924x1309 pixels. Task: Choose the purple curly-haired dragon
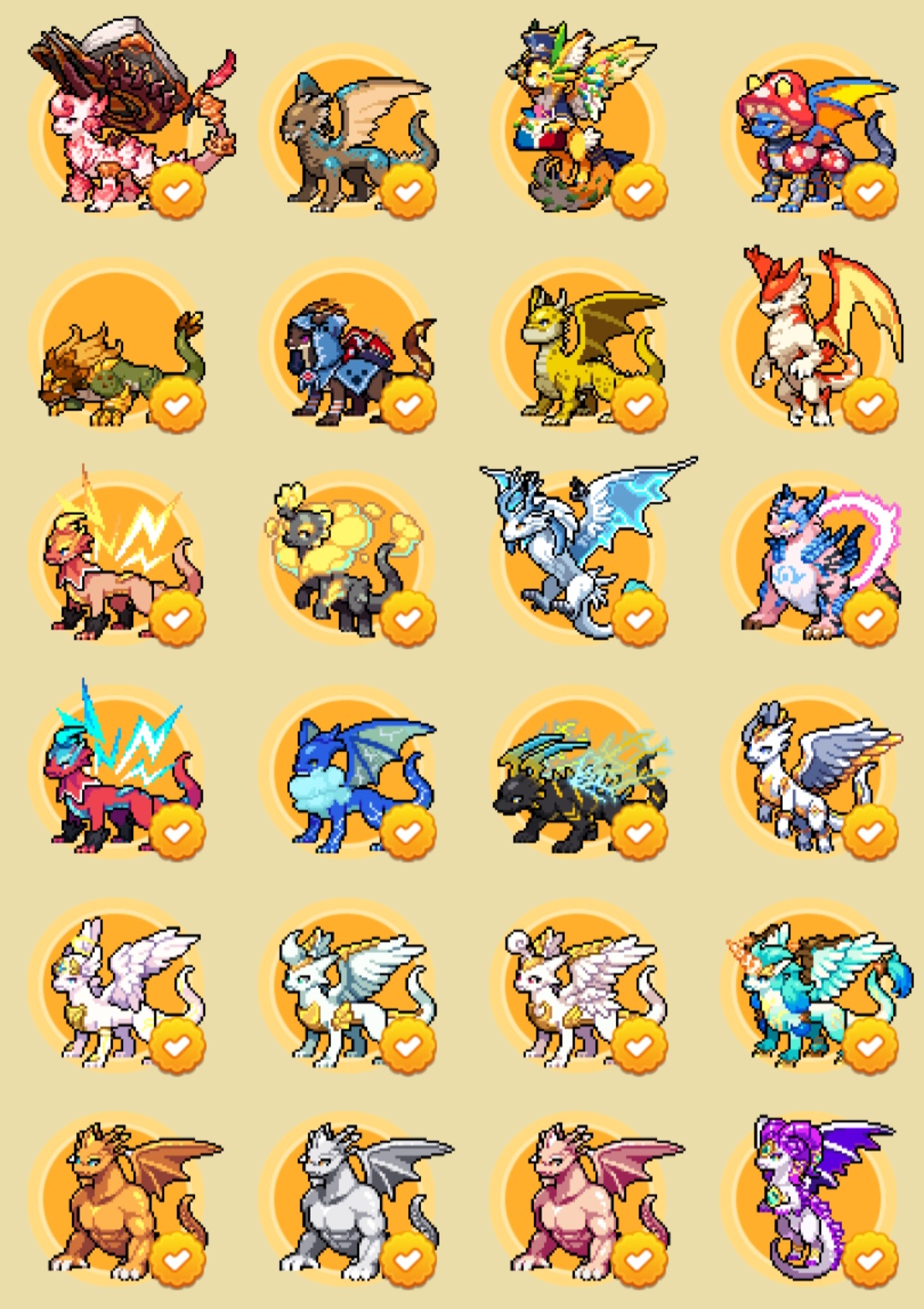click(x=817, y=1198)
